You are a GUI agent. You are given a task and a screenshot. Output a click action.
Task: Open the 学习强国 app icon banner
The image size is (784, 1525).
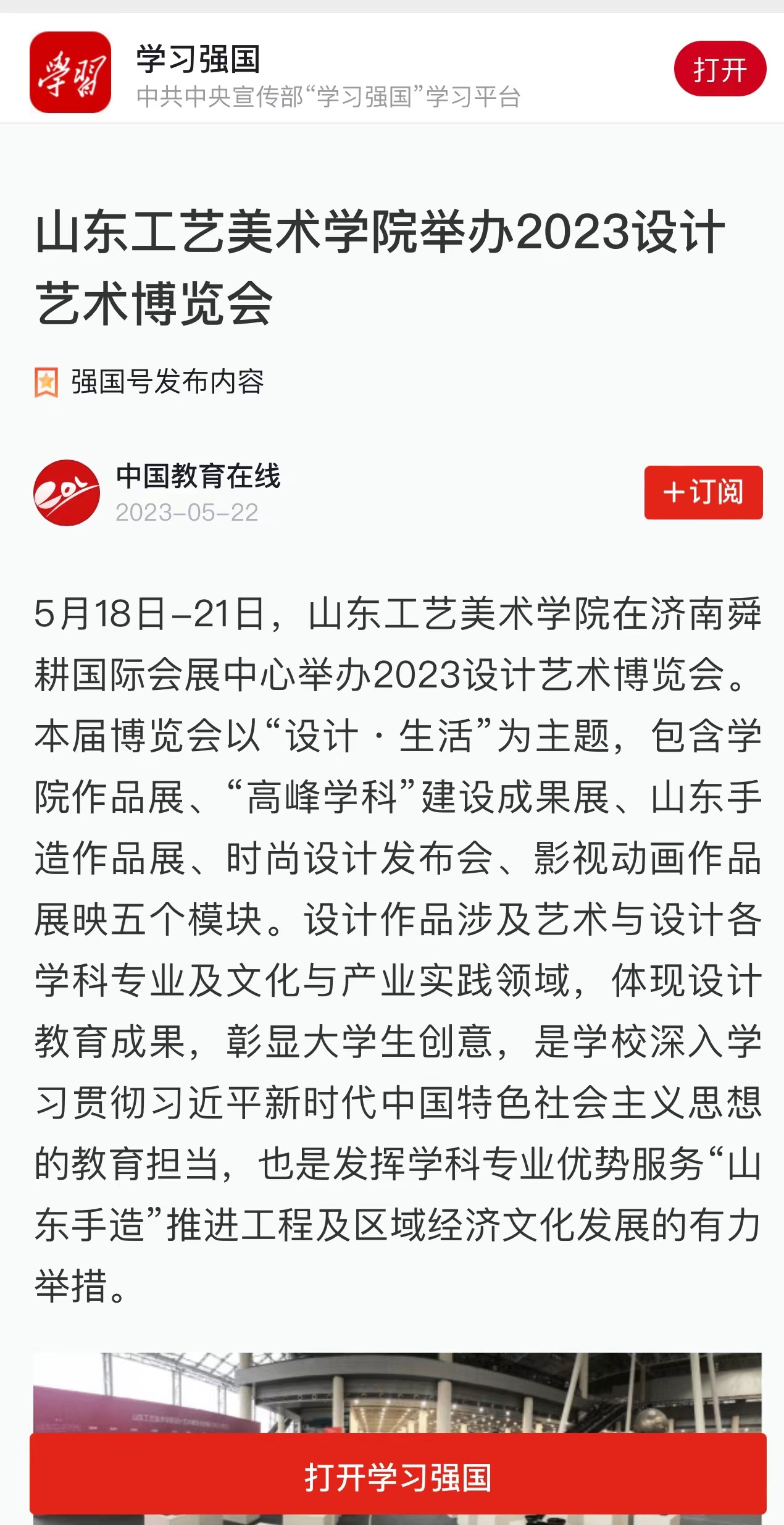point(70,72)
